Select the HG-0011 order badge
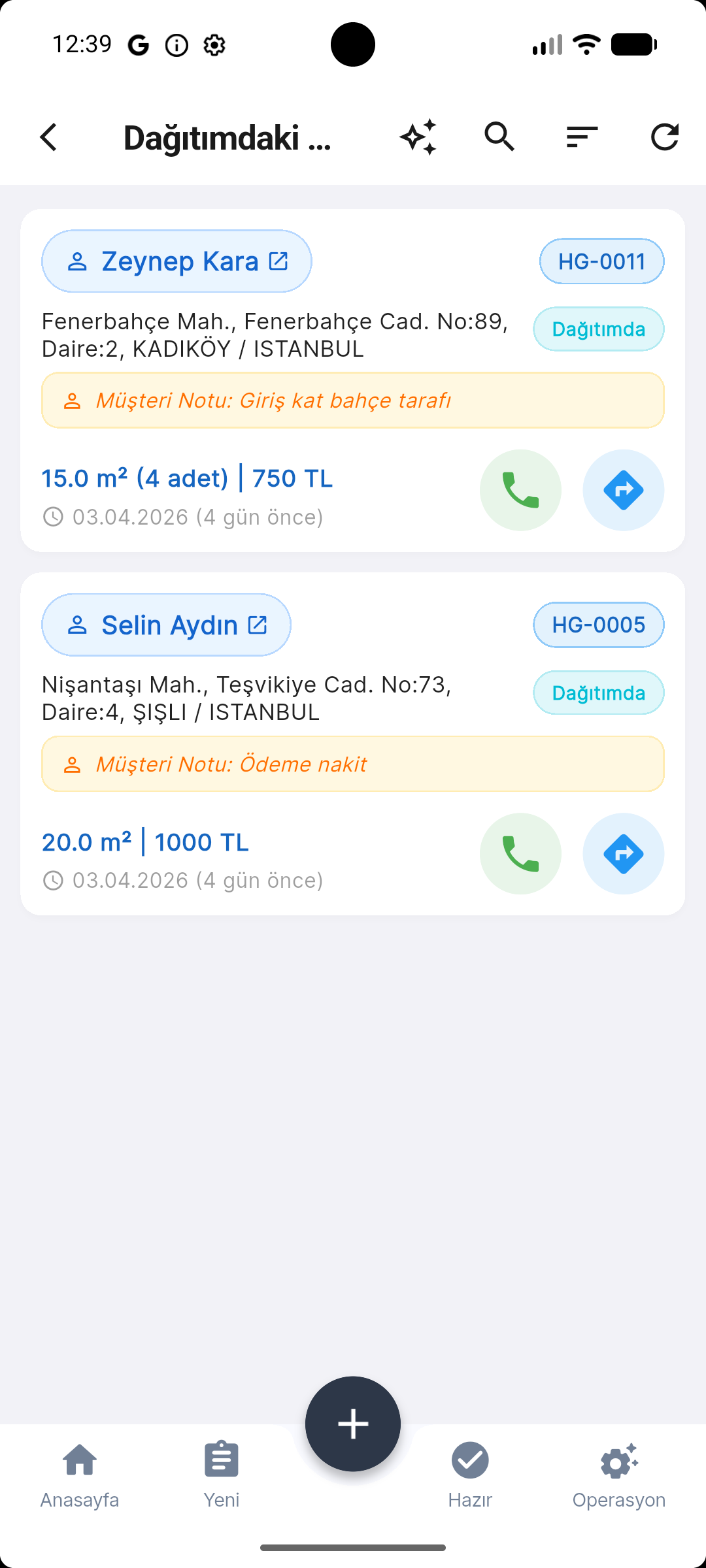The height and width of the screenshot is (1568, 706). click(x=601, y=261)
